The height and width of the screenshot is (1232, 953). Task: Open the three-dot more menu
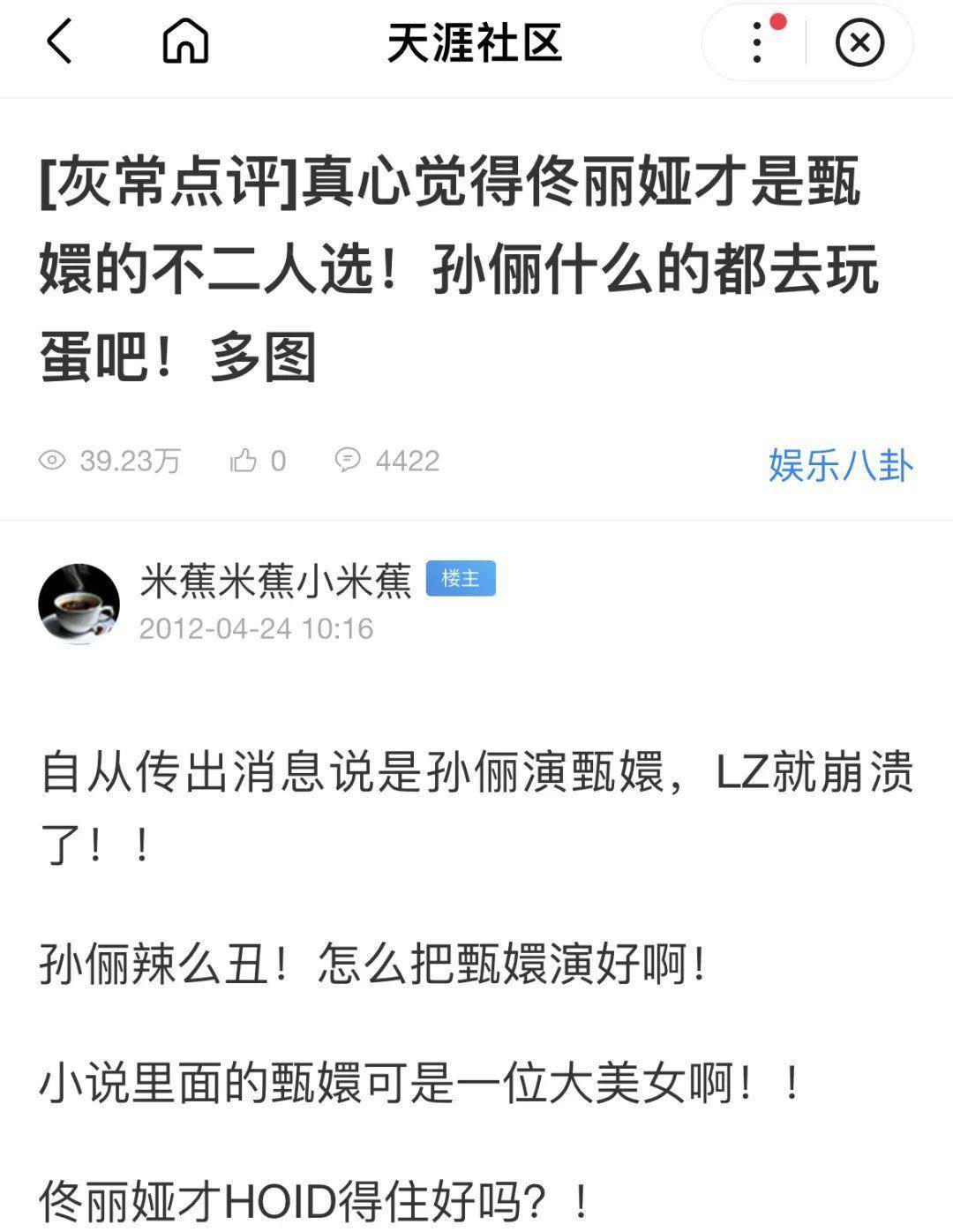click(757, 42)
